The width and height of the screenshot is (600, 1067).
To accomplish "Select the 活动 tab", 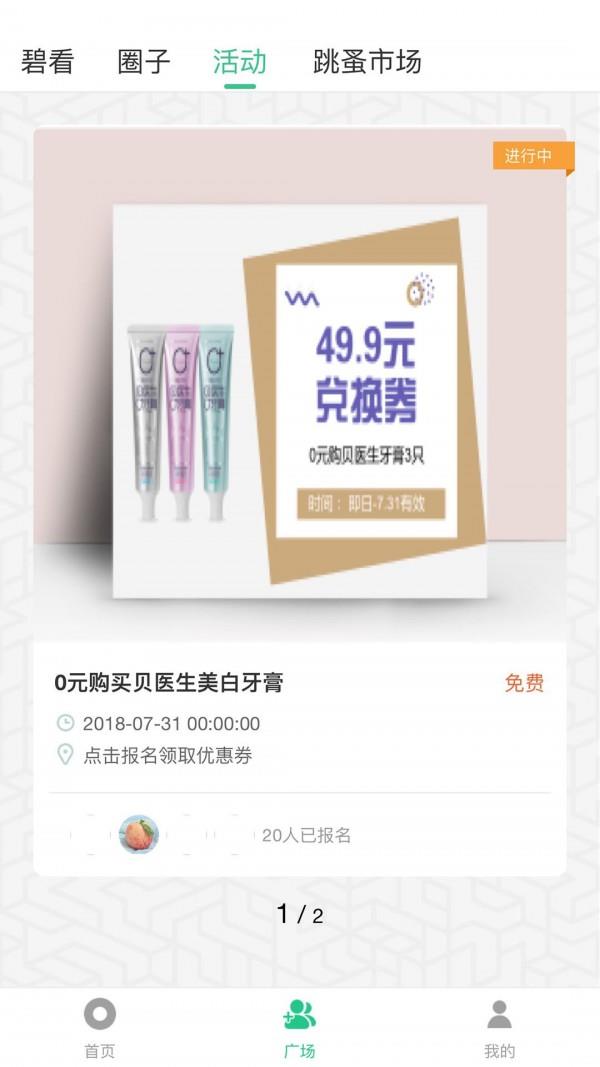I will click(x=240, y=62).
